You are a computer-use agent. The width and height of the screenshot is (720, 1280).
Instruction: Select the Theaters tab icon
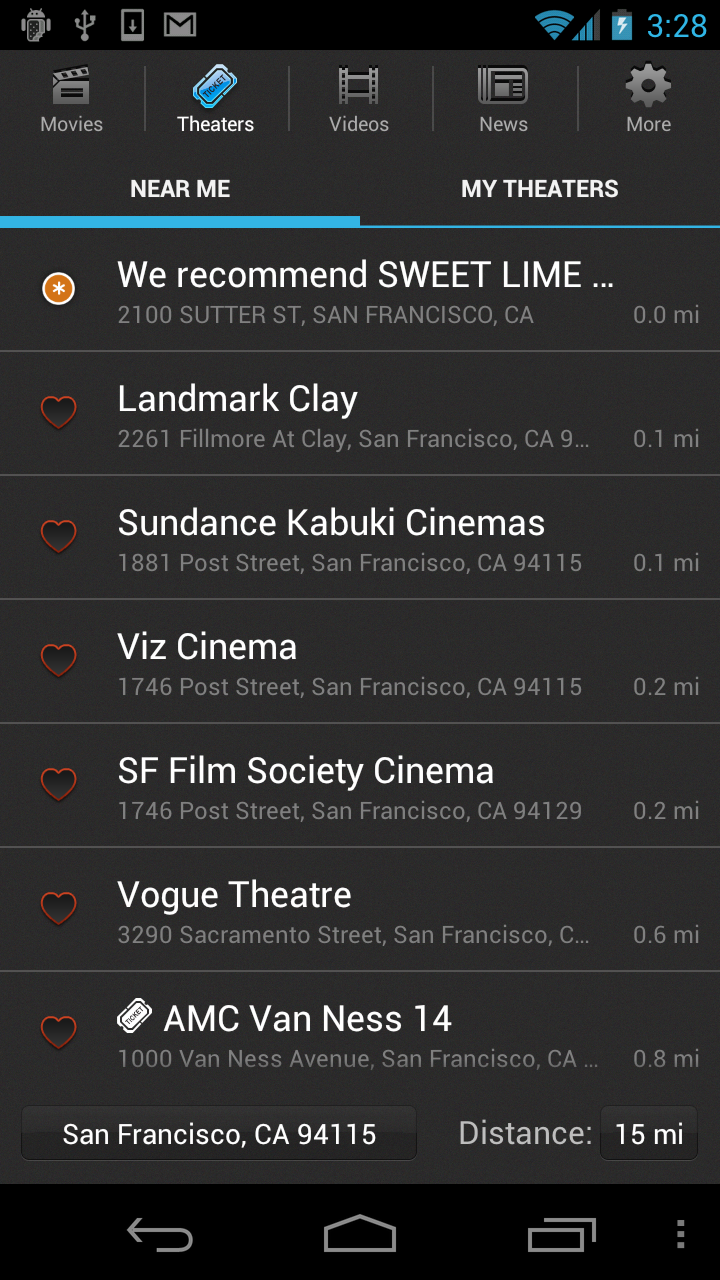(x=215, y=85)
